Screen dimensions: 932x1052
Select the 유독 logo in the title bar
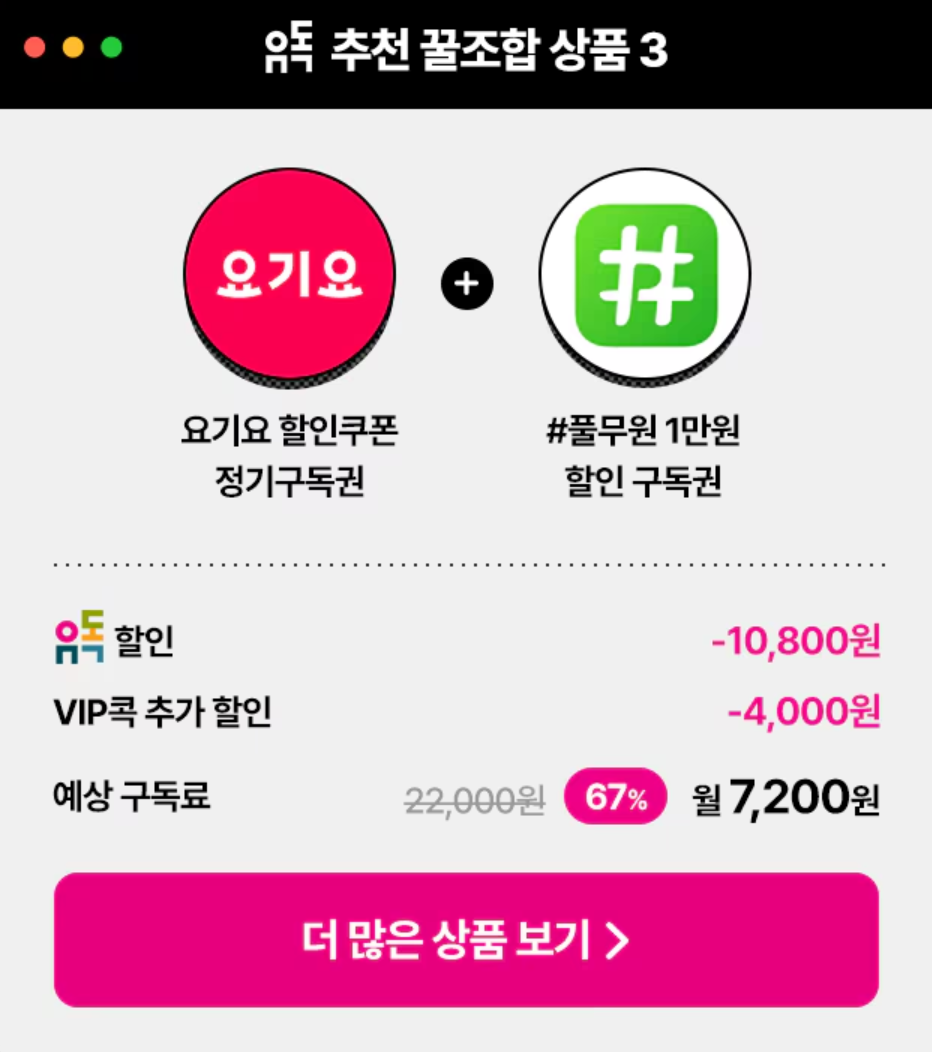coord(287,44)
